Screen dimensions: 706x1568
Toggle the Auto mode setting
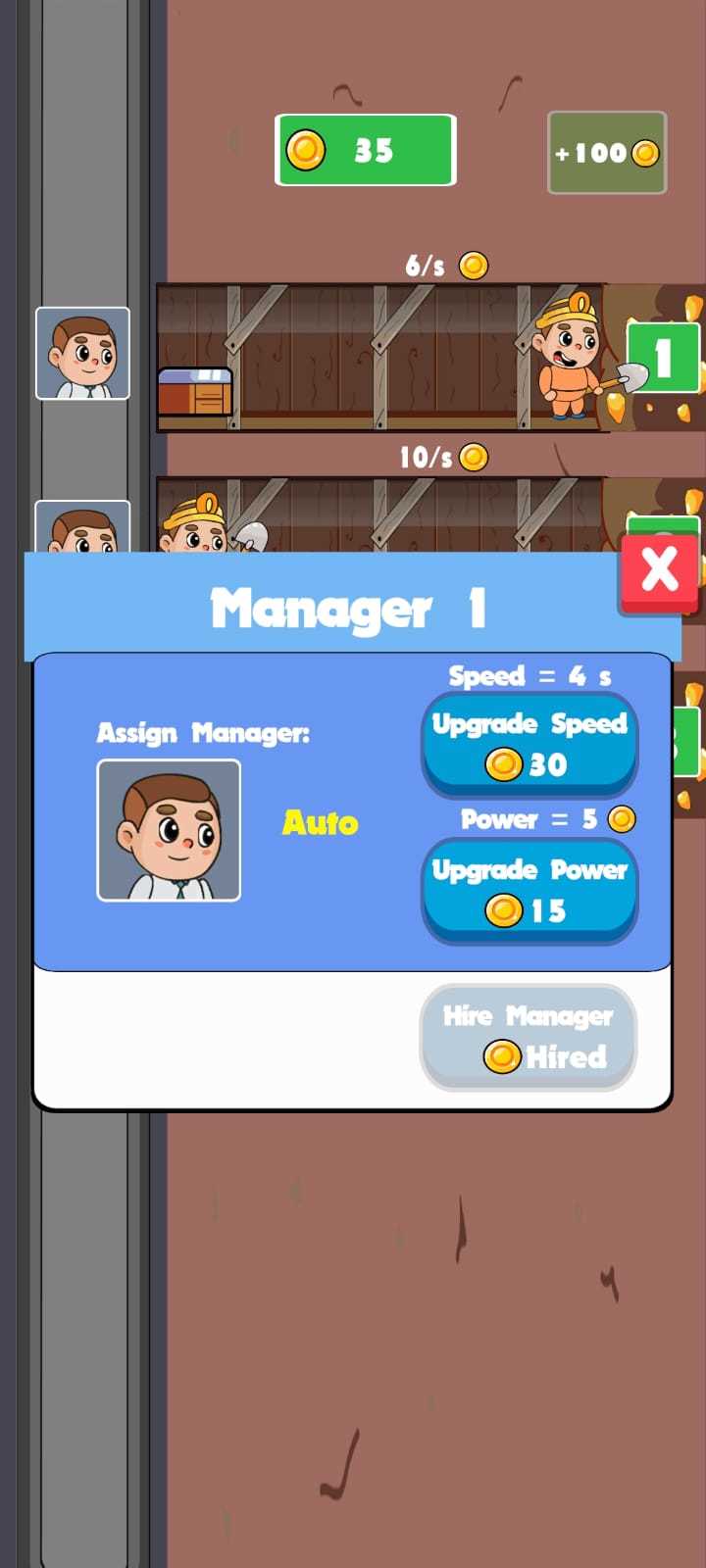click(x=319, y=824)
